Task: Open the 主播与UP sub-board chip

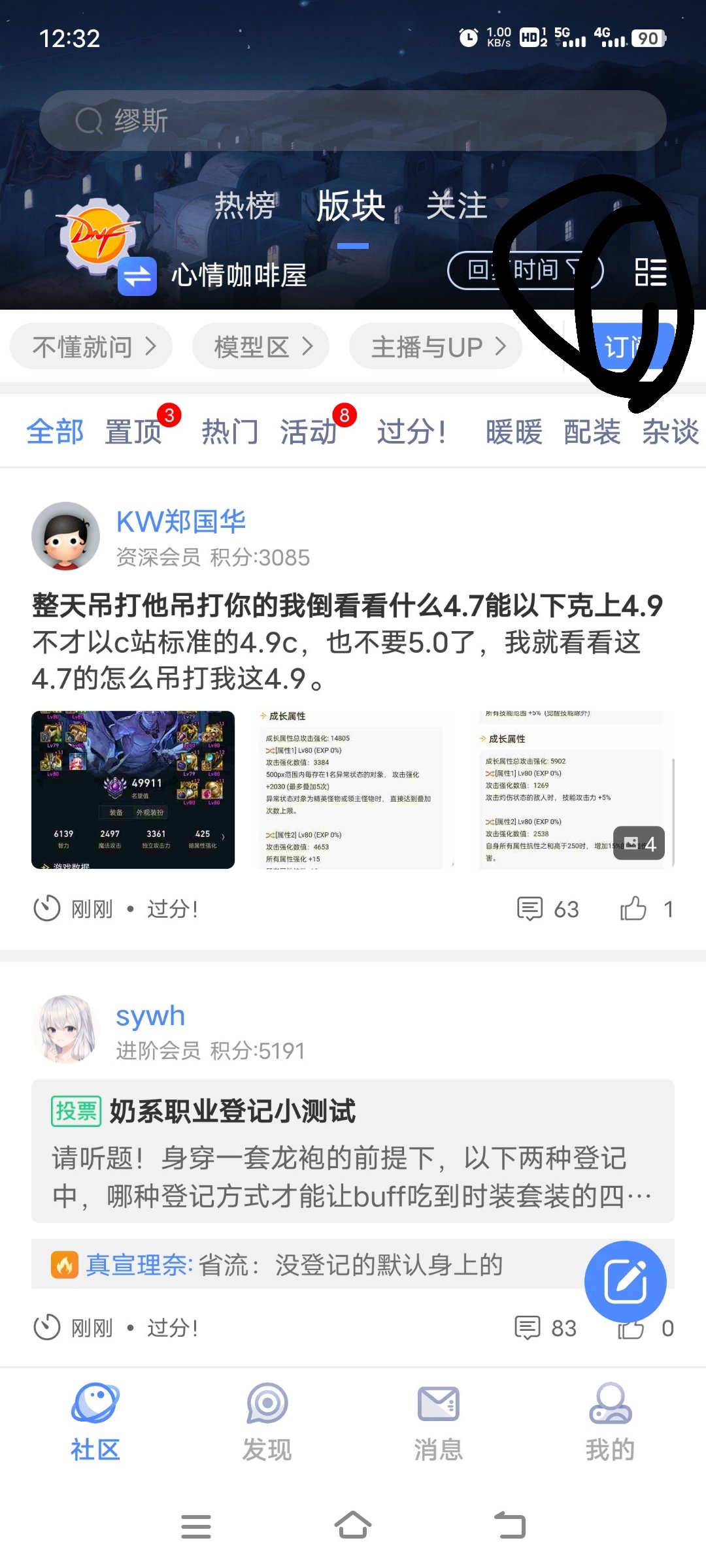Action: pos(436,346)
